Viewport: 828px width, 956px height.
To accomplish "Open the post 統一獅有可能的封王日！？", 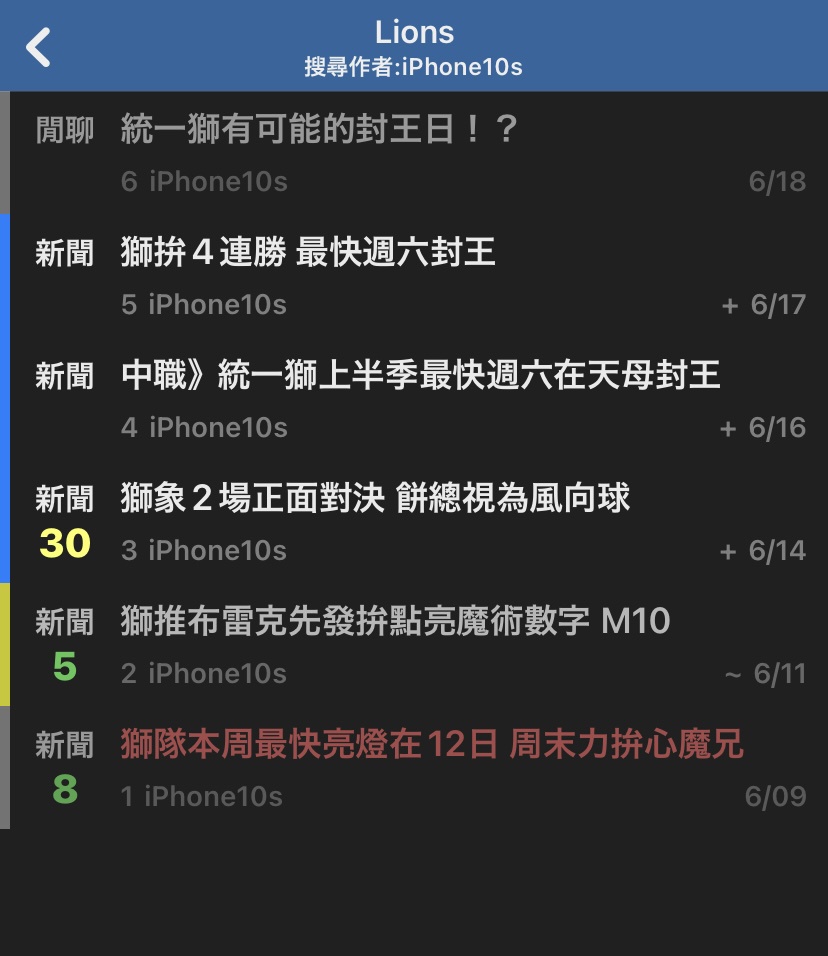I will tap(318, 130).
